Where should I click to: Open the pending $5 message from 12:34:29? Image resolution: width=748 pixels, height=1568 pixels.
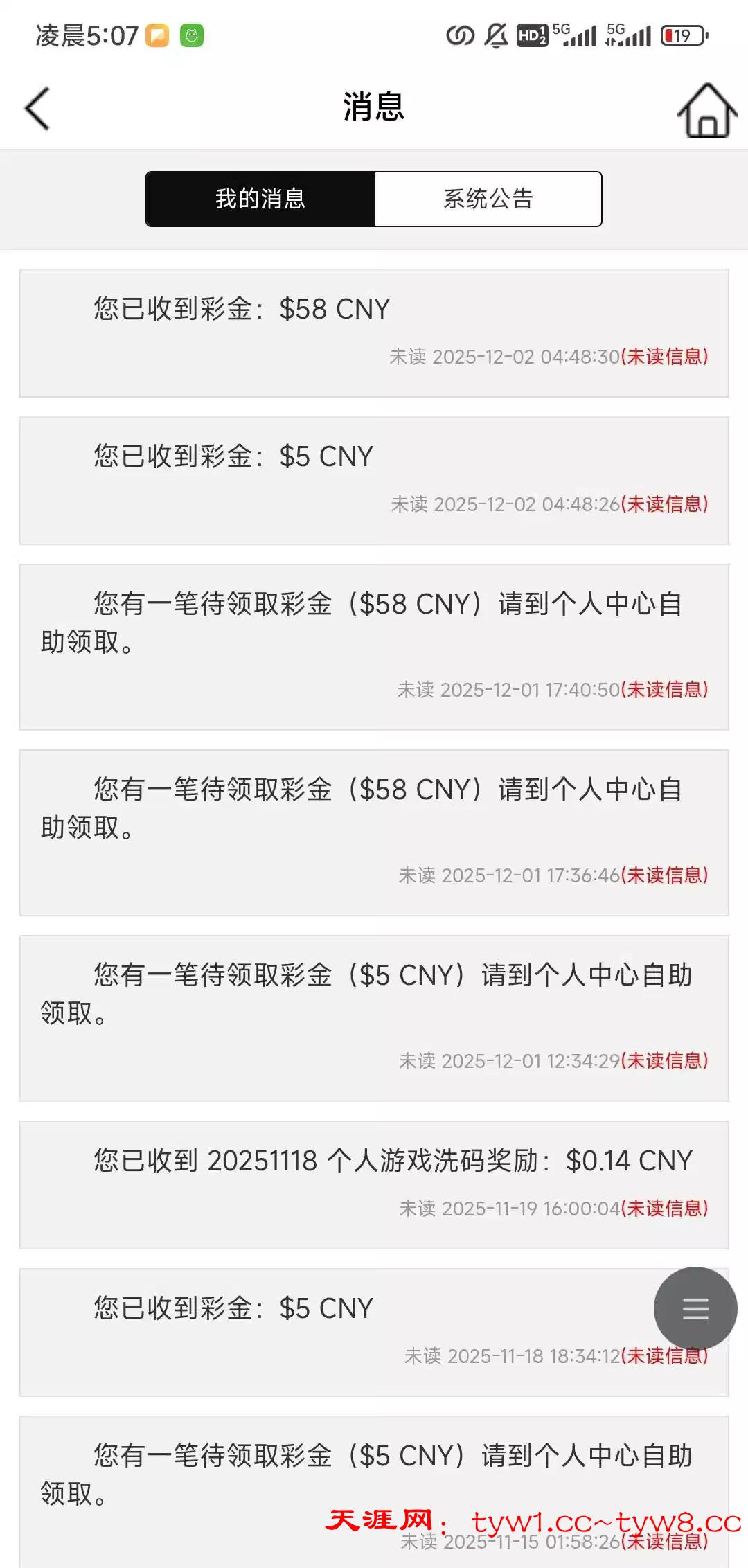pyautogui.click(x=374, y=1017)
